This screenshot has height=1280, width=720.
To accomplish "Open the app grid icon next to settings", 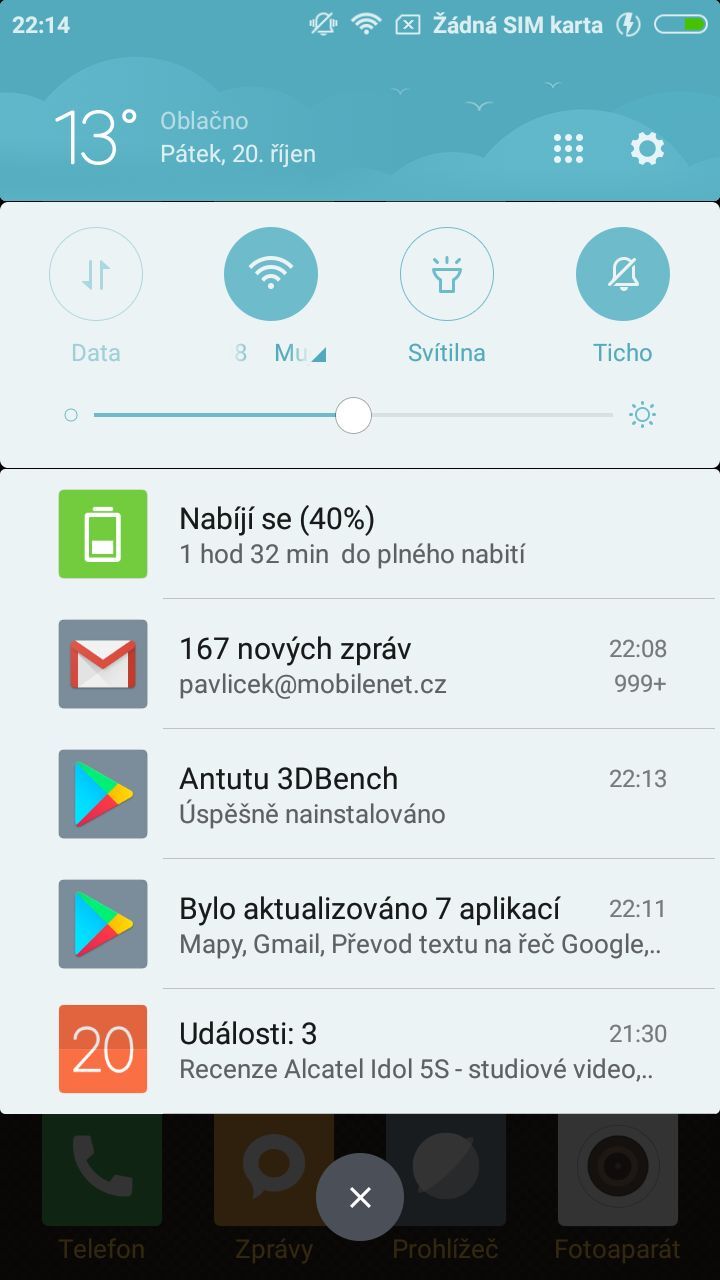I will click(567, 148).
